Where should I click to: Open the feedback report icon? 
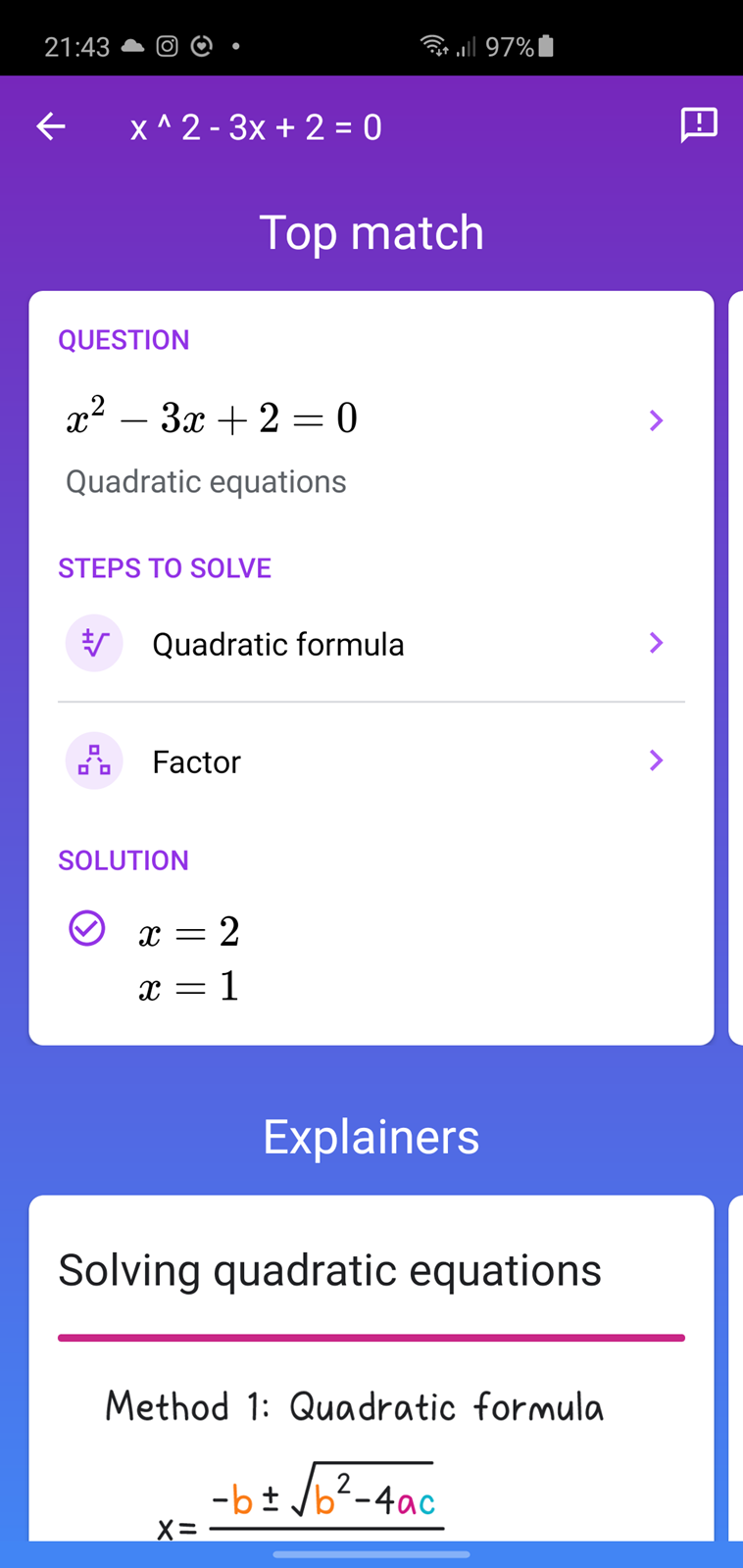[x=699, y=125]
